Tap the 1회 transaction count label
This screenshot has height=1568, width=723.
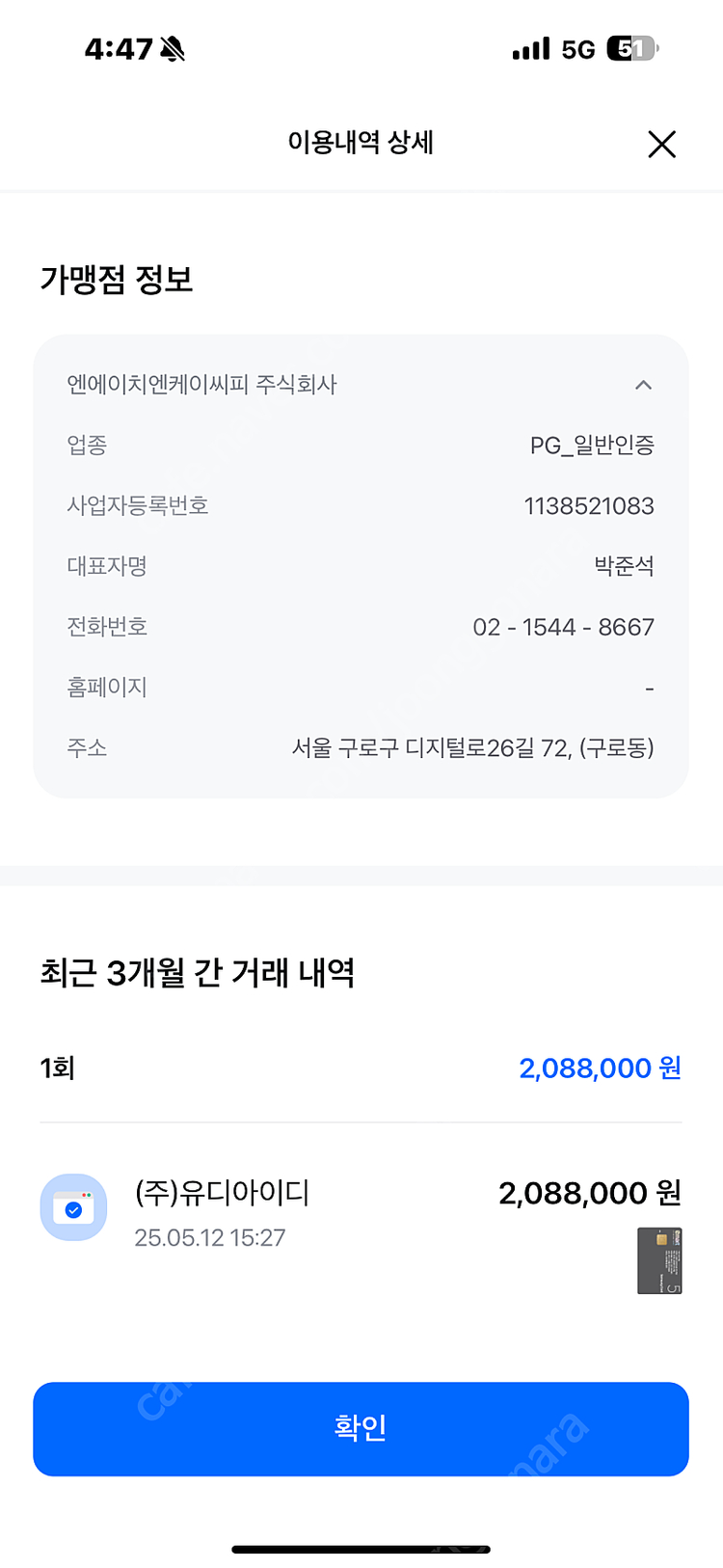tap(55, 1068)
